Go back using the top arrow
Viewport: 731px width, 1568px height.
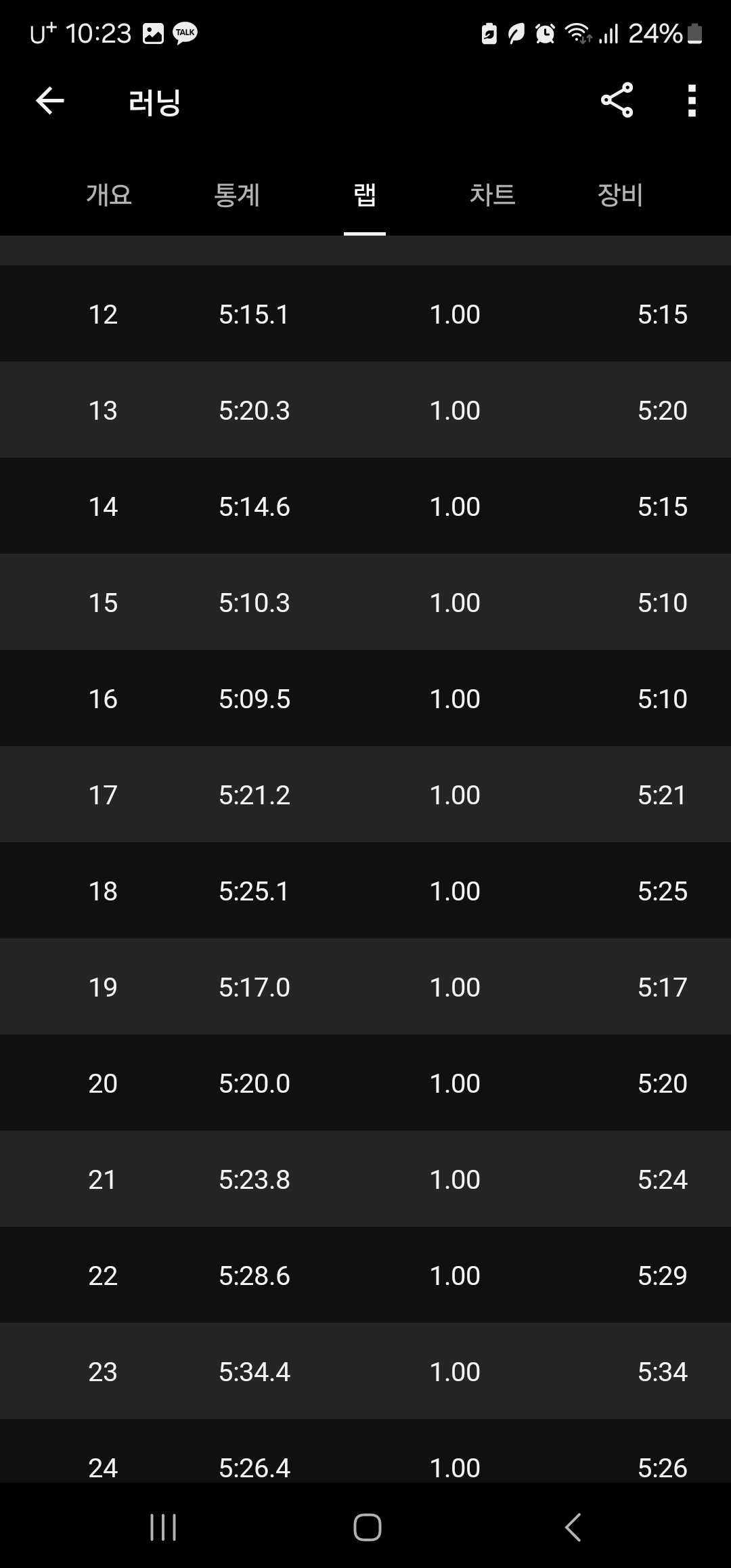(50, 101)
